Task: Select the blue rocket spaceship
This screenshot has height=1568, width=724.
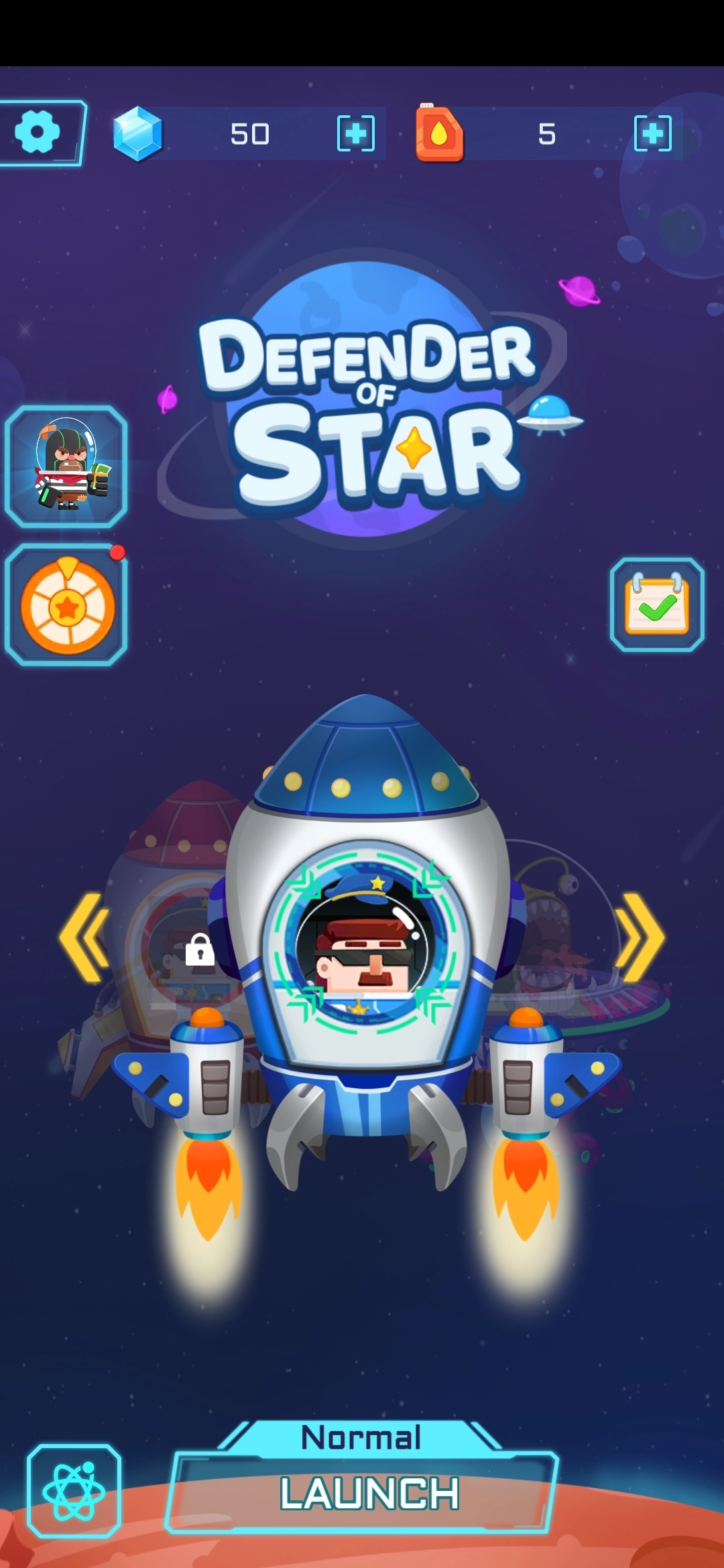Action: pos(366,938)
